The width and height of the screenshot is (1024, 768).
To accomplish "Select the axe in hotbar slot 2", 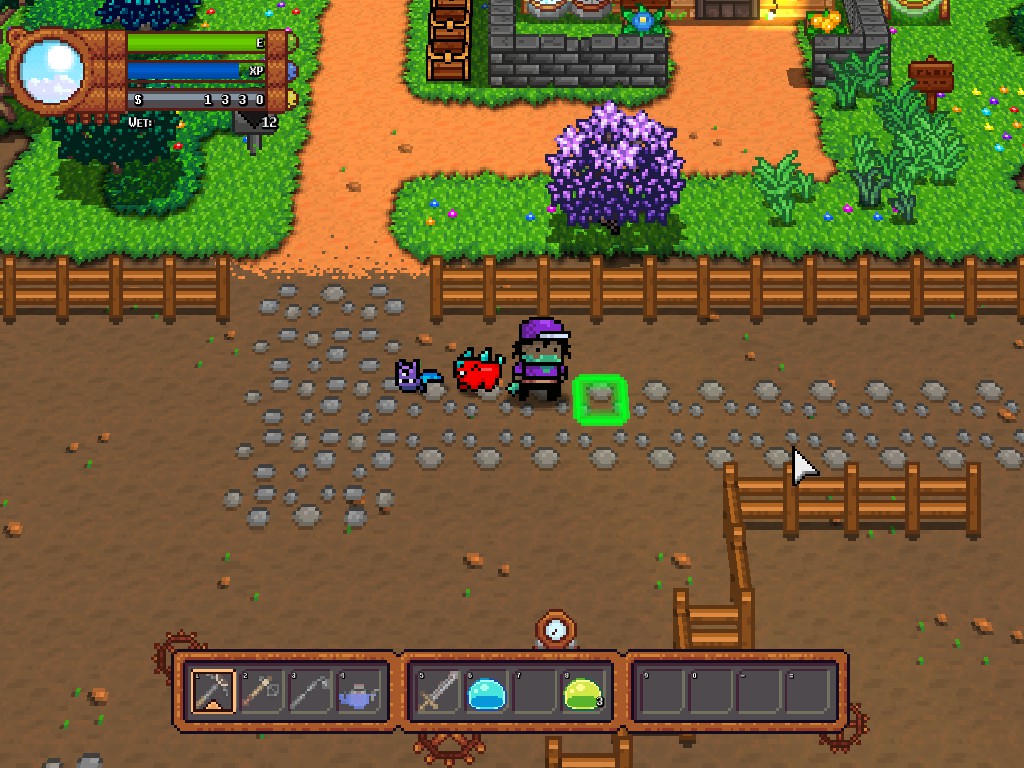I will 261,691.
